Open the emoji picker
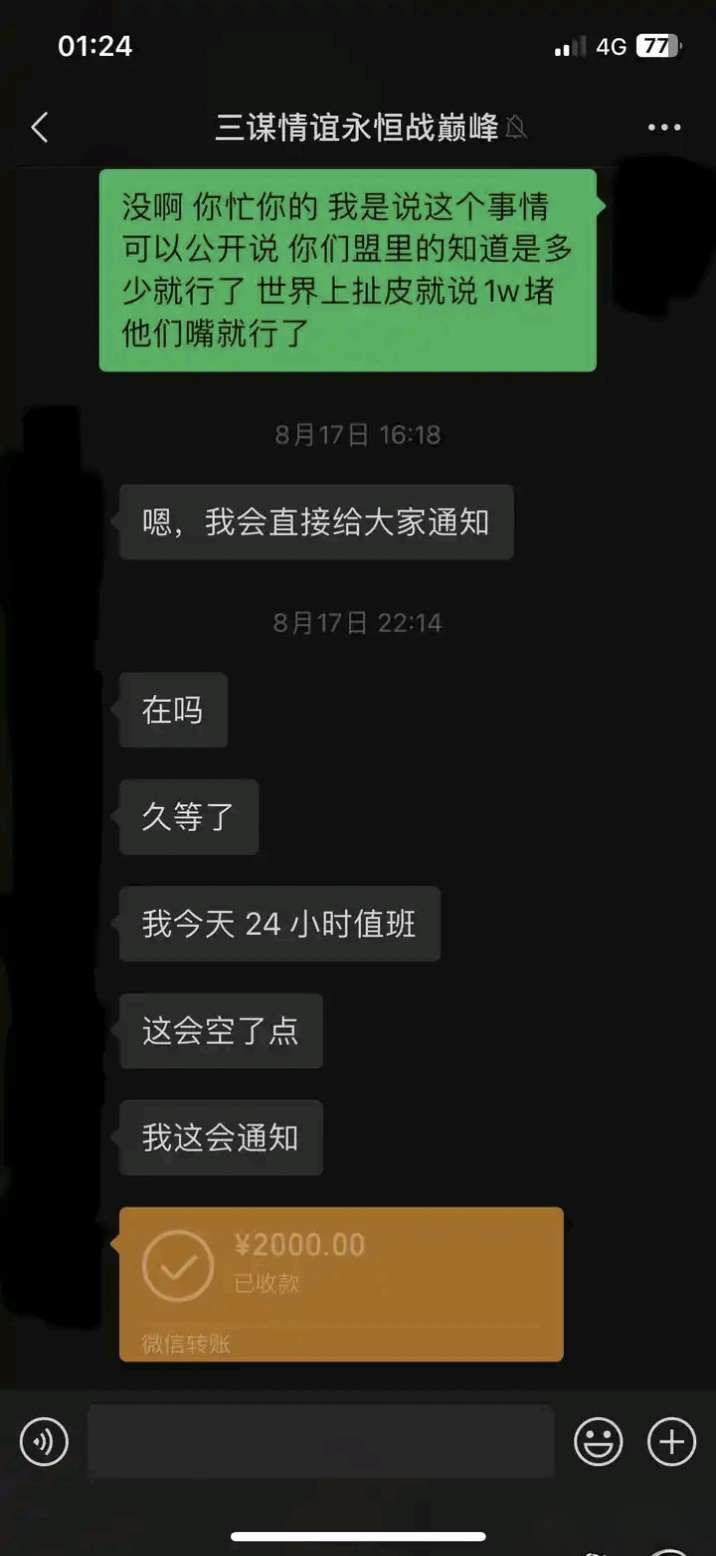Viewport: 716px width, 1556px height. click(x=598, y=1442)
